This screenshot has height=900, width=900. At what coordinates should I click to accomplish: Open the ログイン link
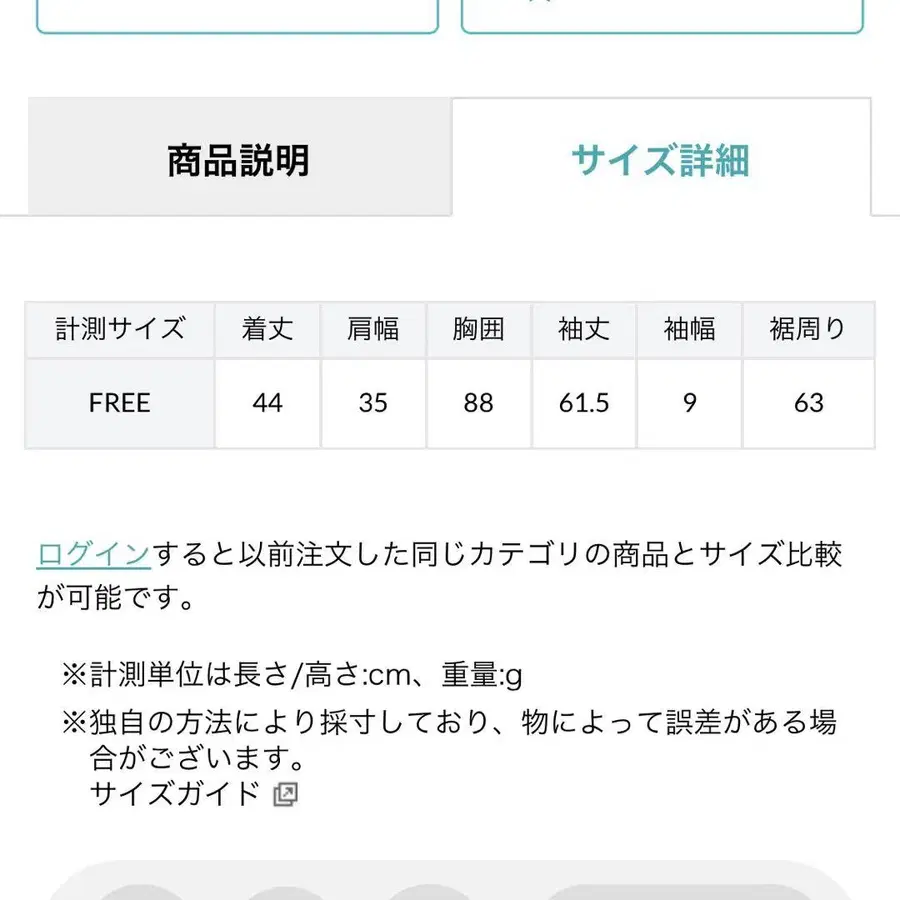coord(94,554)
